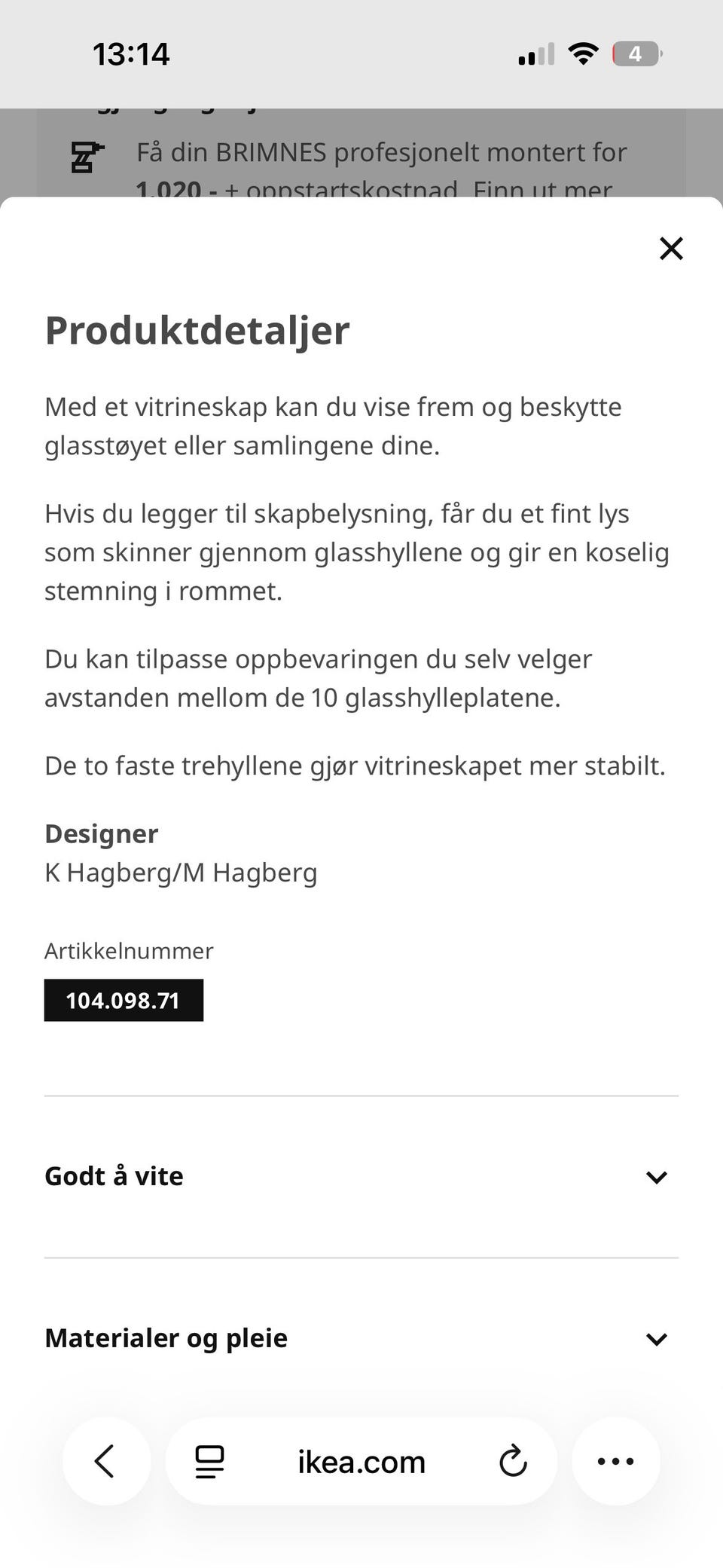Tap the clock showing 13:14
This screenshot has width=723, height=1568.
point(133,53)
